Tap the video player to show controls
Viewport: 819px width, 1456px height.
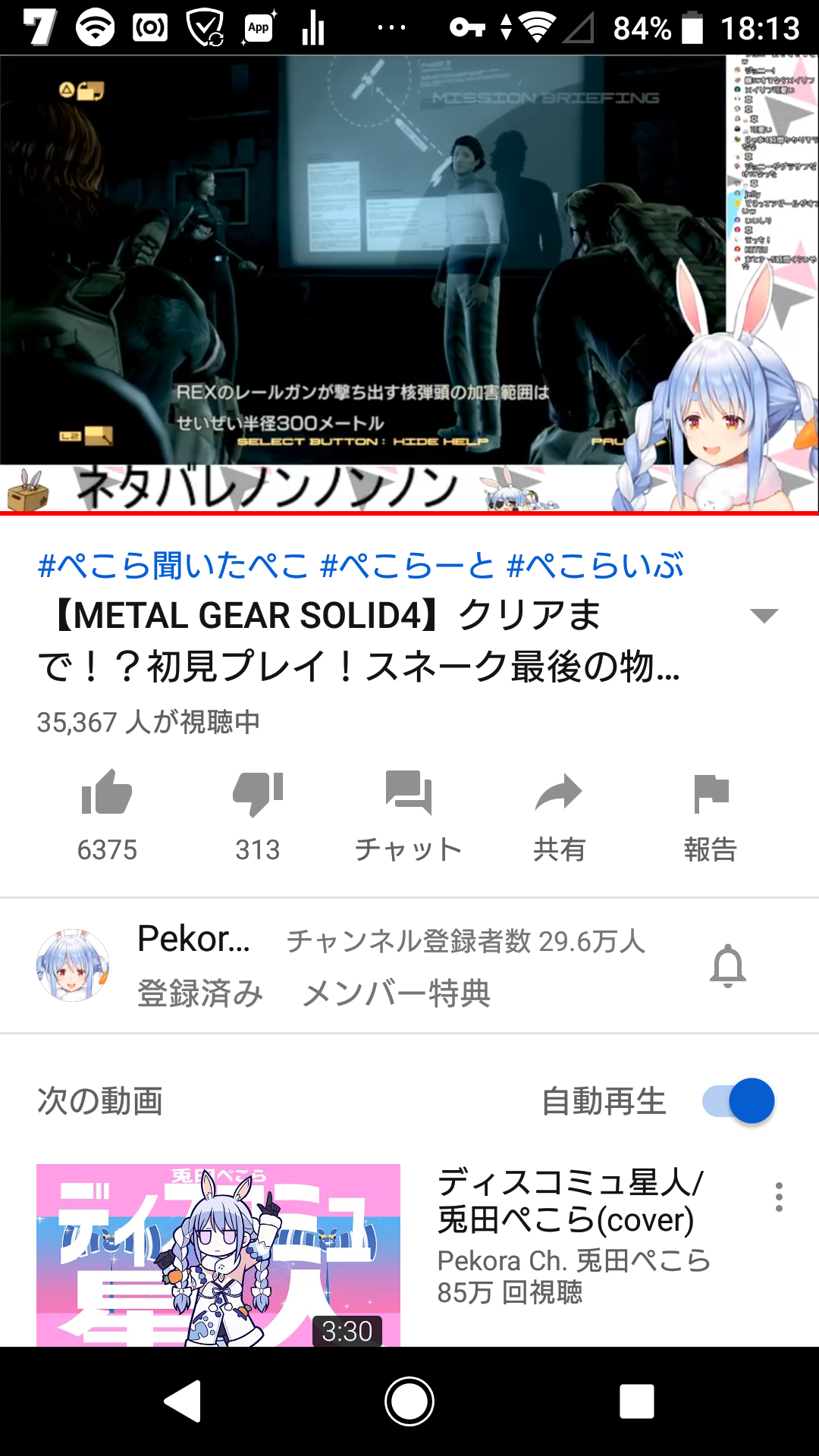409,284
